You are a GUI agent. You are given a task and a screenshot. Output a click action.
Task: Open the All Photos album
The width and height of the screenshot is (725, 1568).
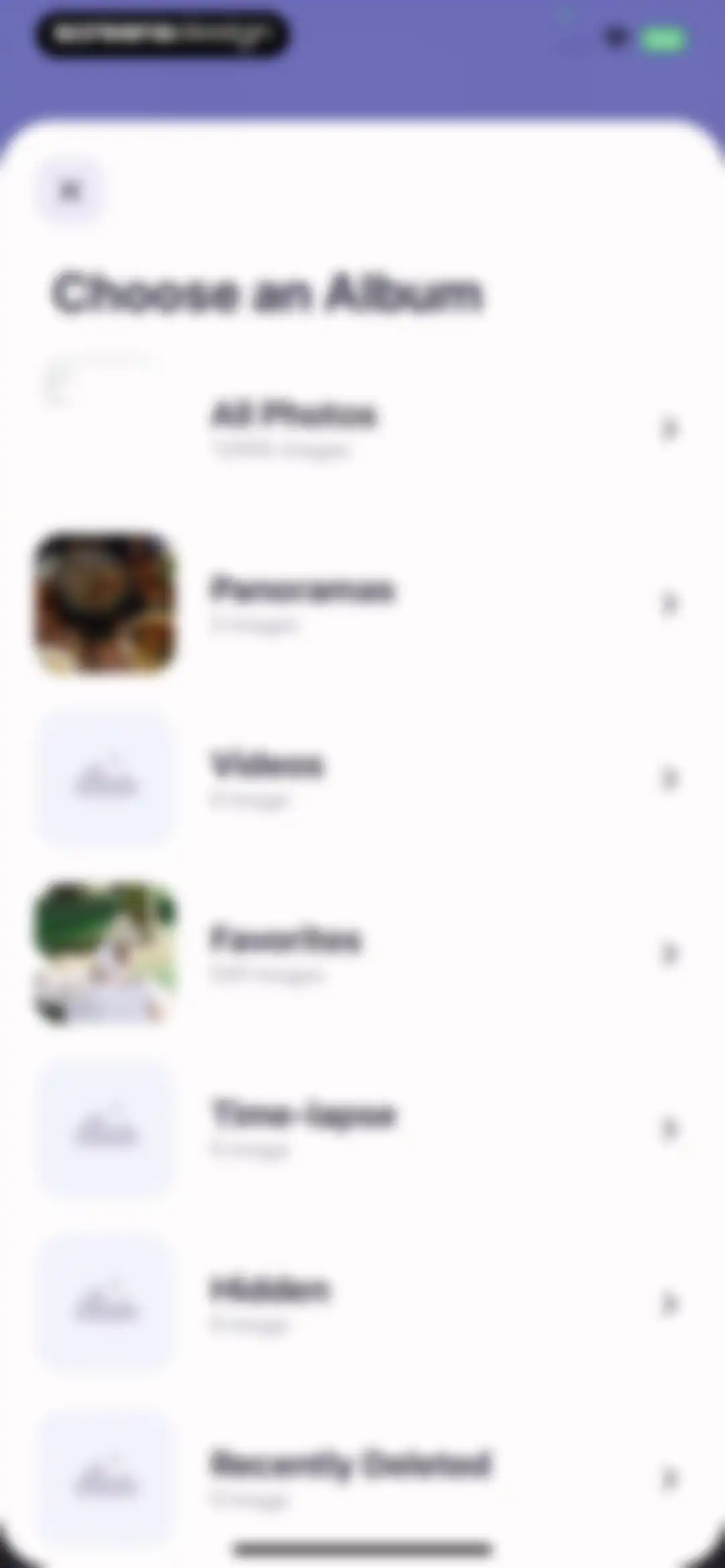[x=362, y=429]
